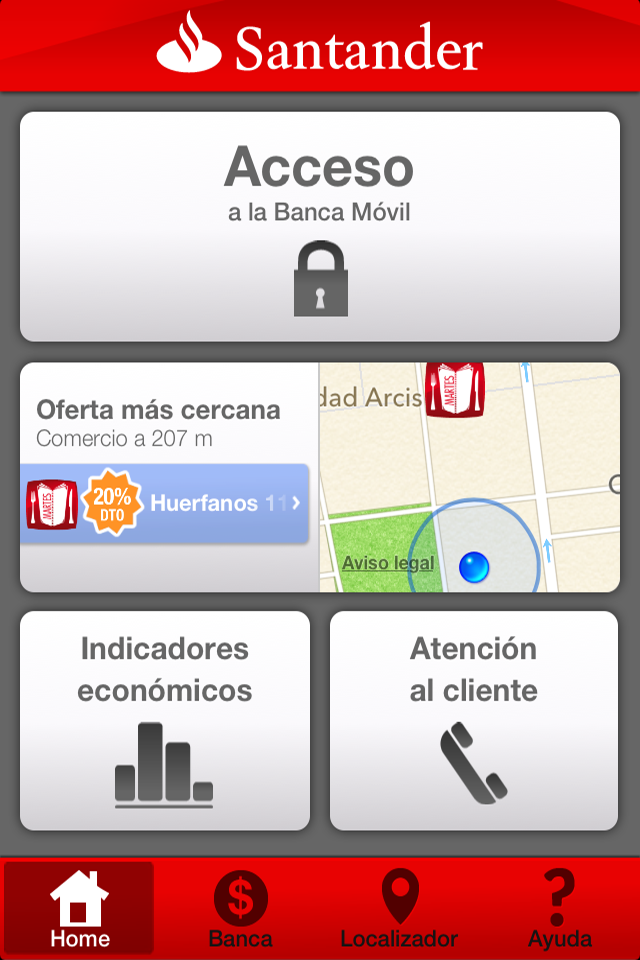This screenshot has width=640, height=960.
Task: Open Indicadores económicos
Action: click(165, 720)
